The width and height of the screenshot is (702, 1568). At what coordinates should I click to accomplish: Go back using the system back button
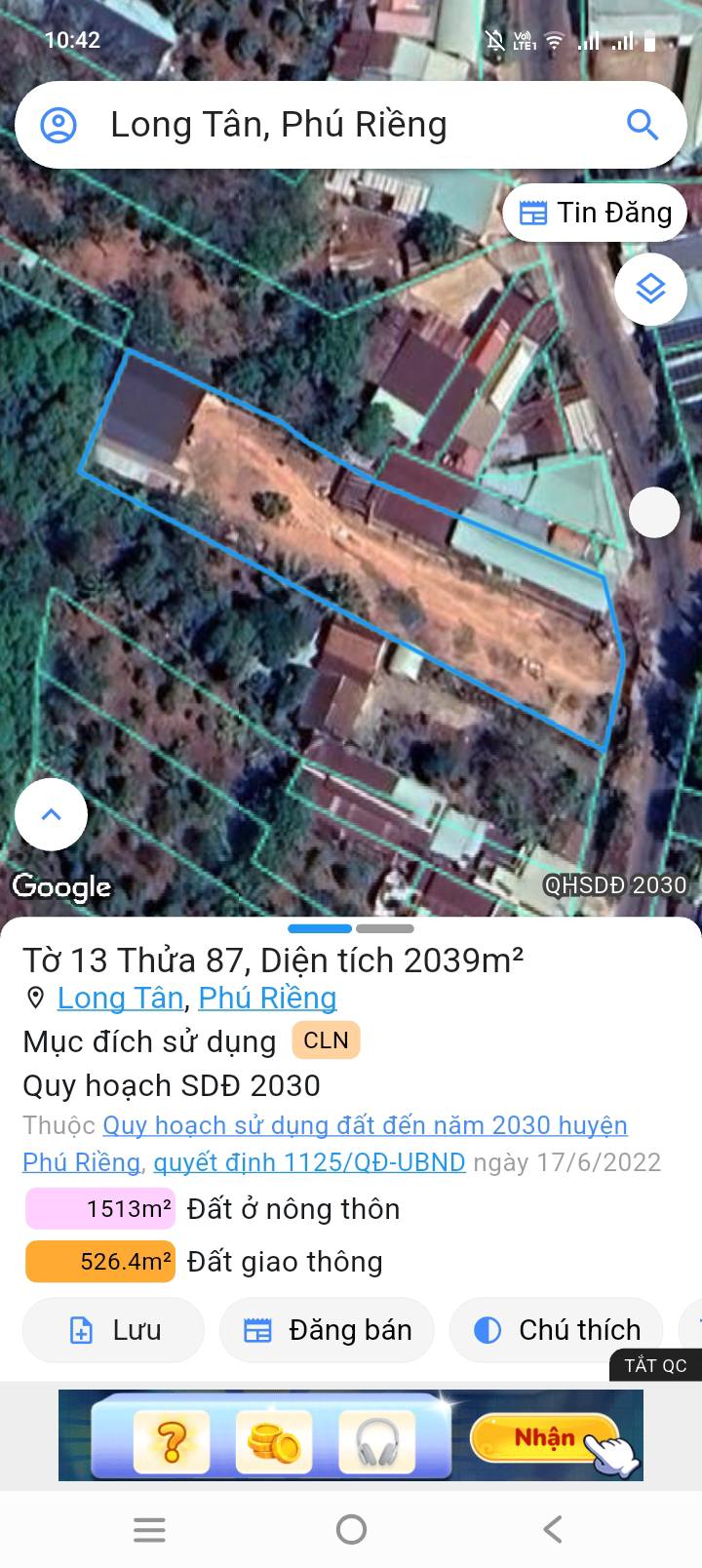pyautogui.click(x=553, y=1529)
